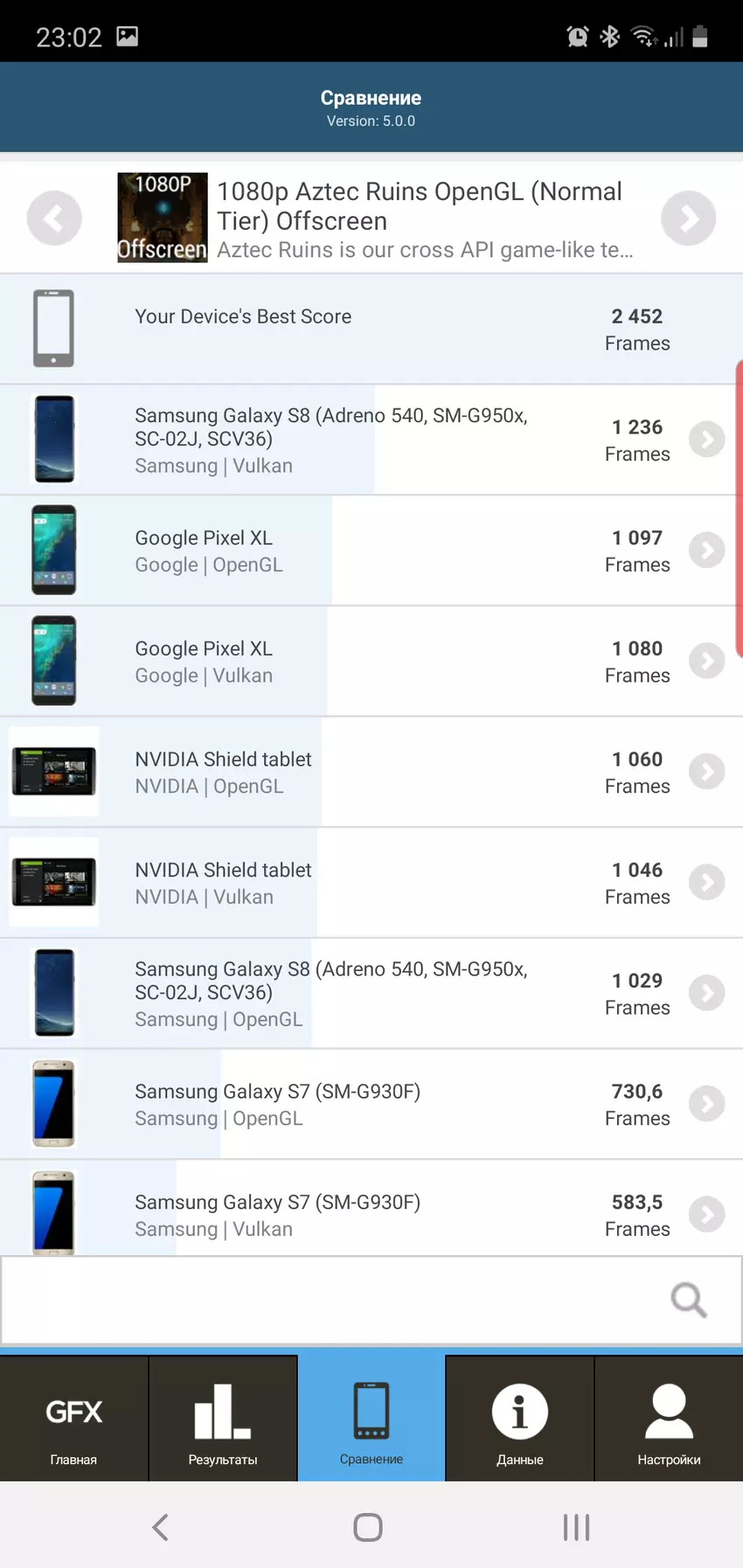Open Google Pixel XL OpenGL result

(x=706, y=551)
